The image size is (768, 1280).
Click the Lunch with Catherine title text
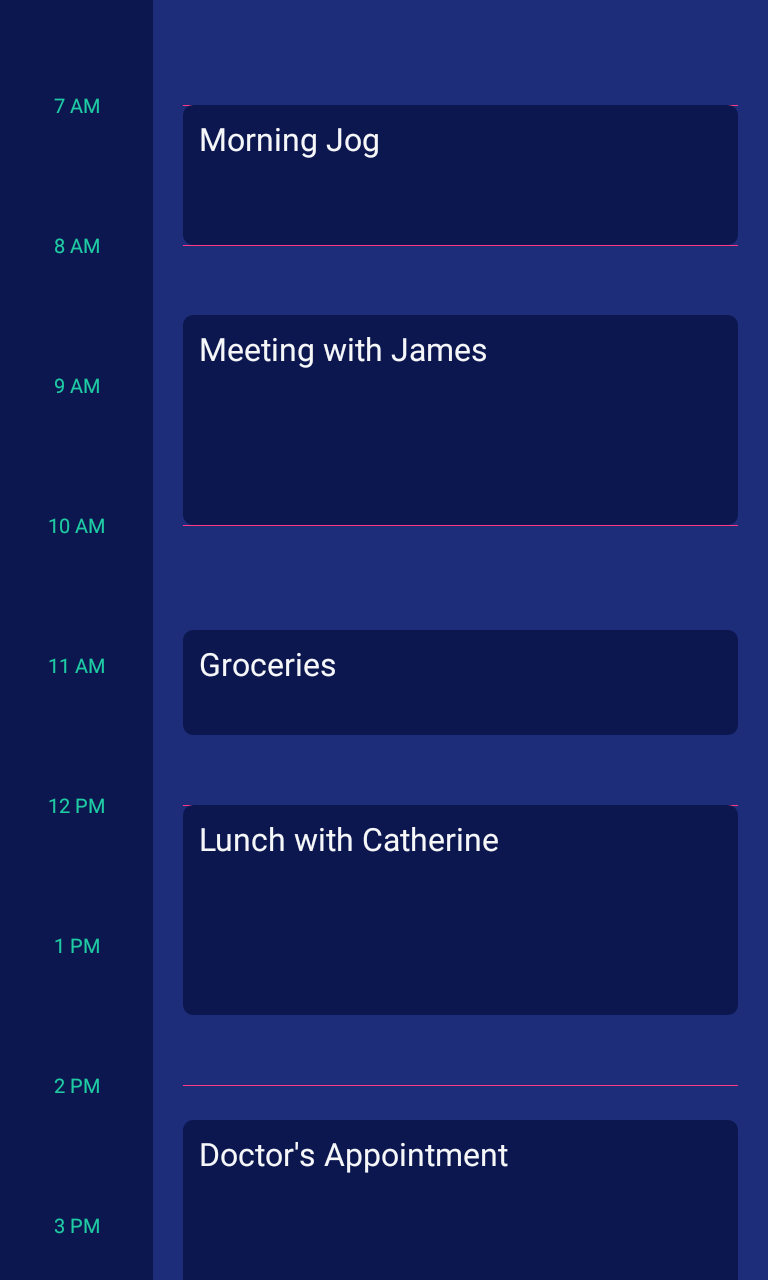point(349,840)
